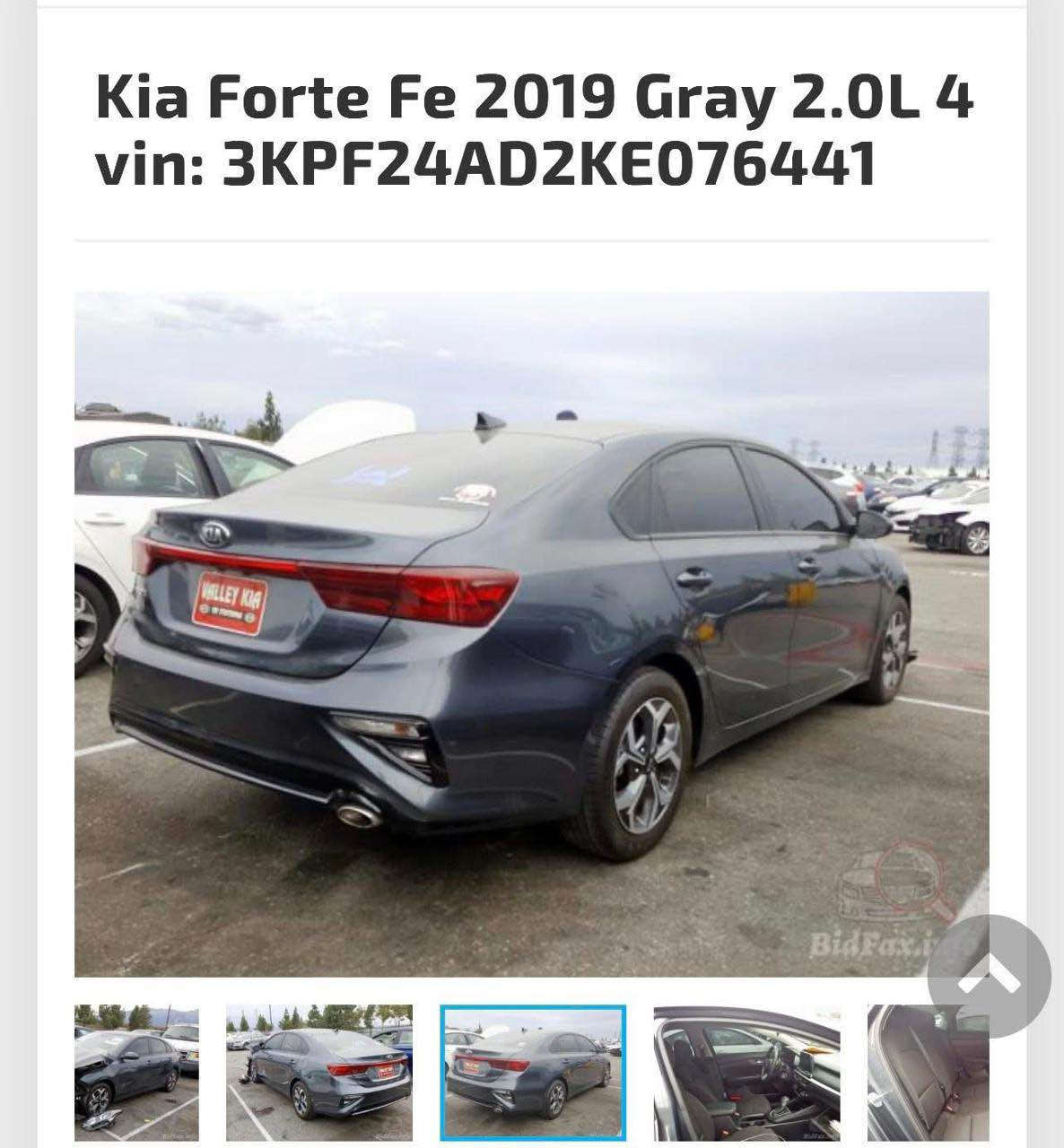Select the highlighted rear right view thumbnail

(x=533, y=1072)
